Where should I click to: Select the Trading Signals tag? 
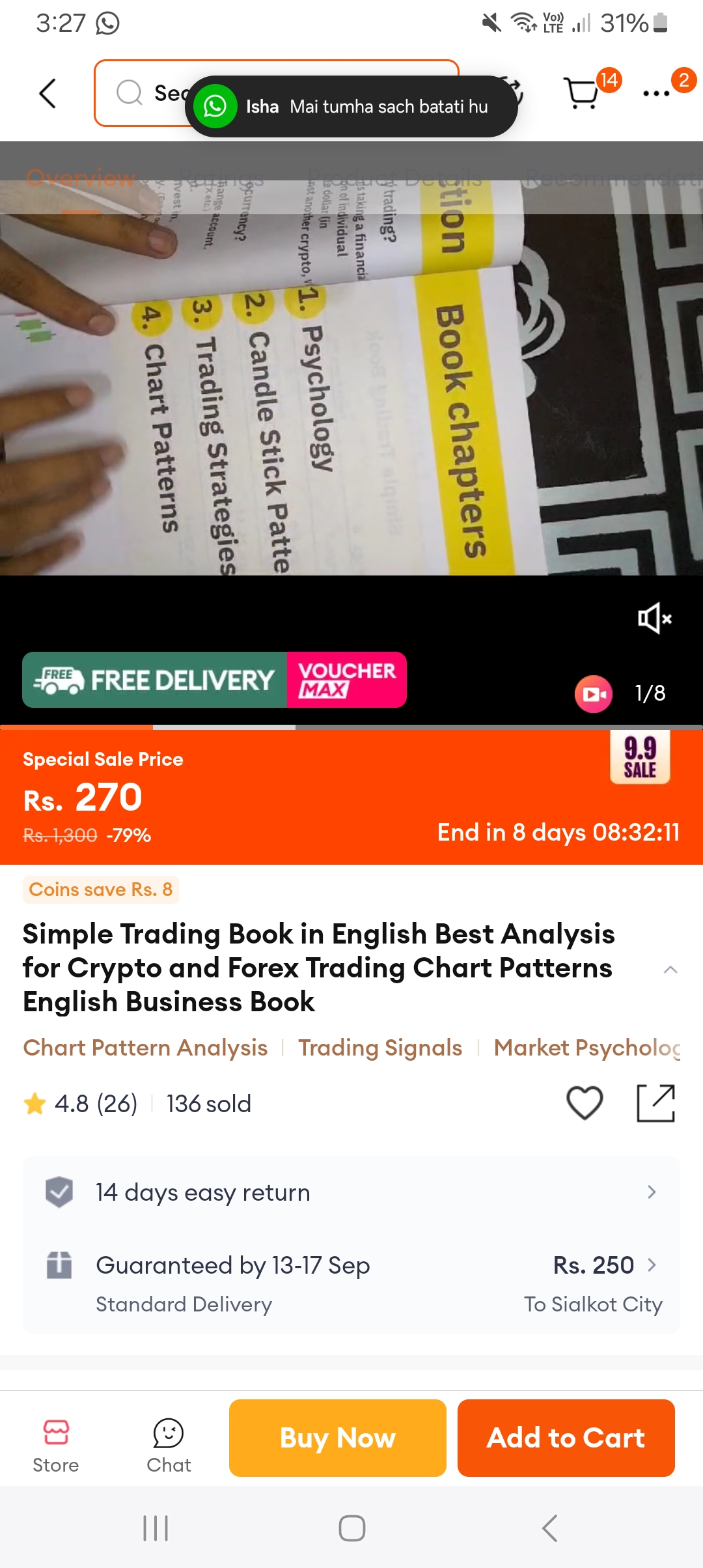click(380, 1048)
